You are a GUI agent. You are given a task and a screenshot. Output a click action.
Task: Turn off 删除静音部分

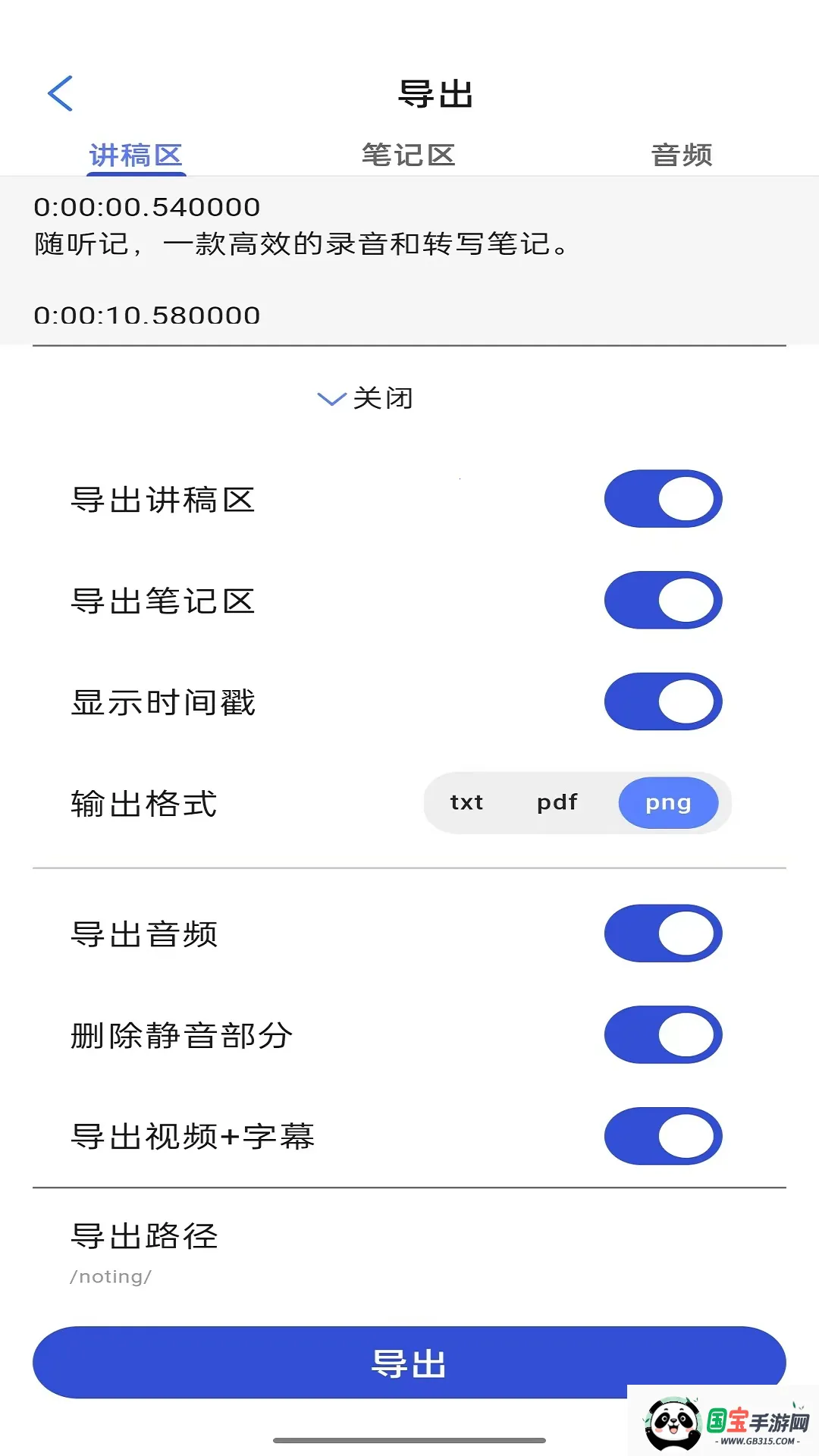click(664, 1036)
